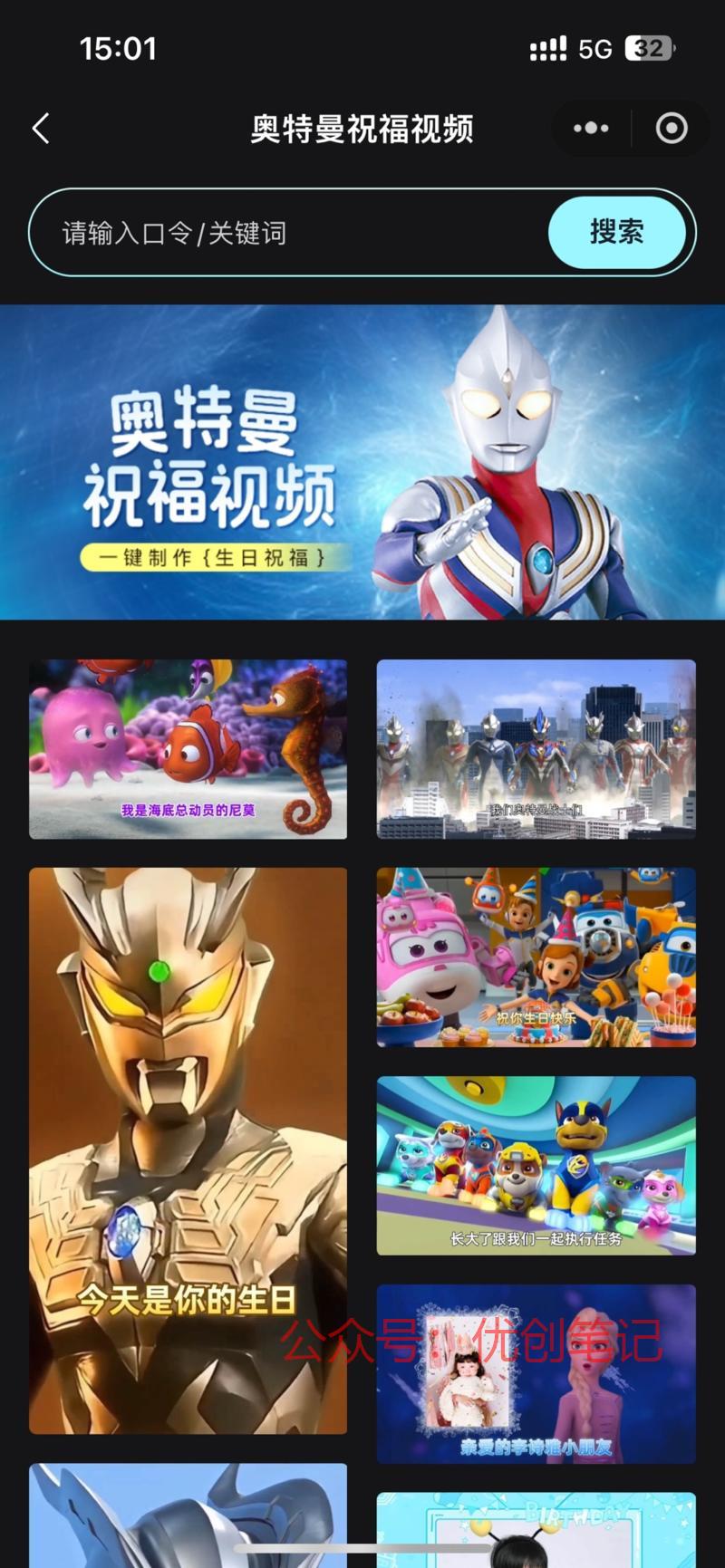Viewport: 725px width, 1568px height.
Task: Tap the keyword input field
Action: (x=290, y=233)
